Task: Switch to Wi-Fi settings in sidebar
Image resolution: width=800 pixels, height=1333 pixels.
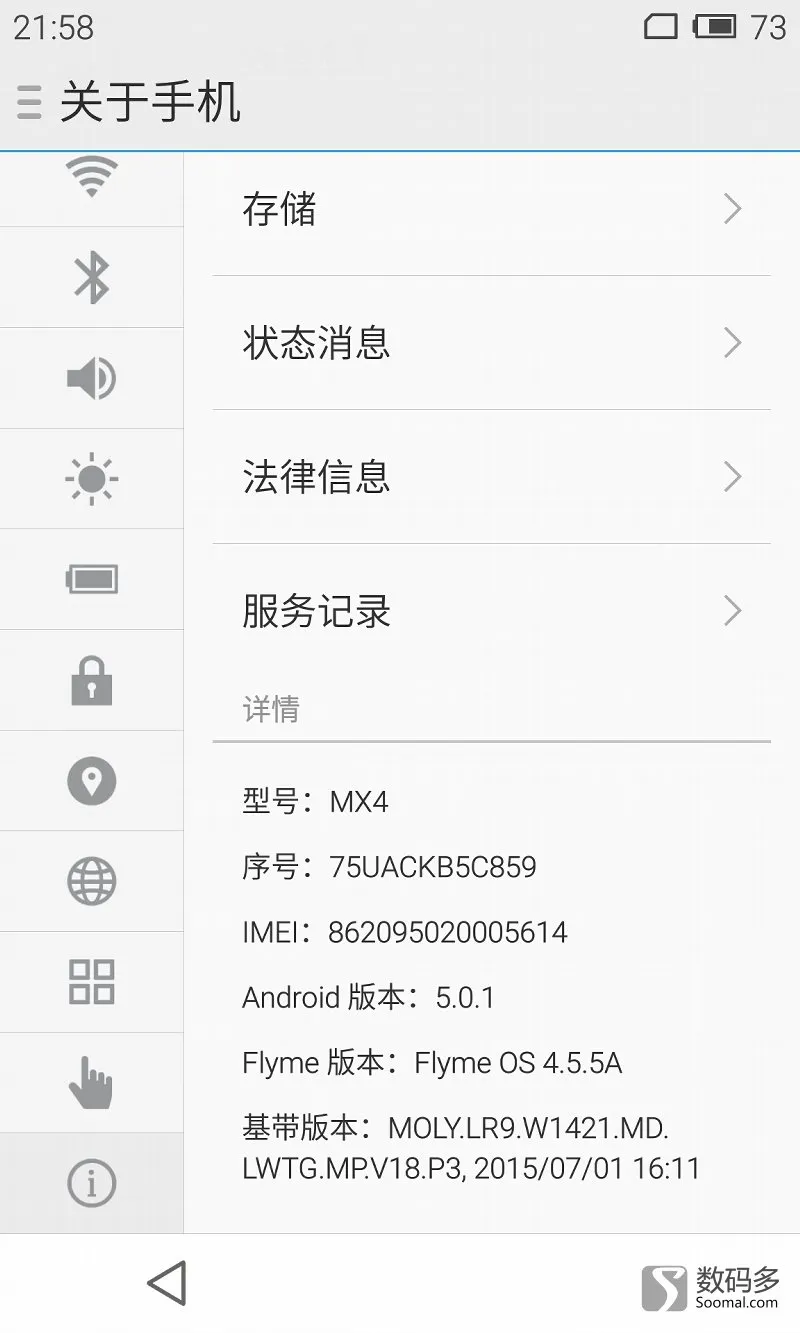Action: click(91, 178)
